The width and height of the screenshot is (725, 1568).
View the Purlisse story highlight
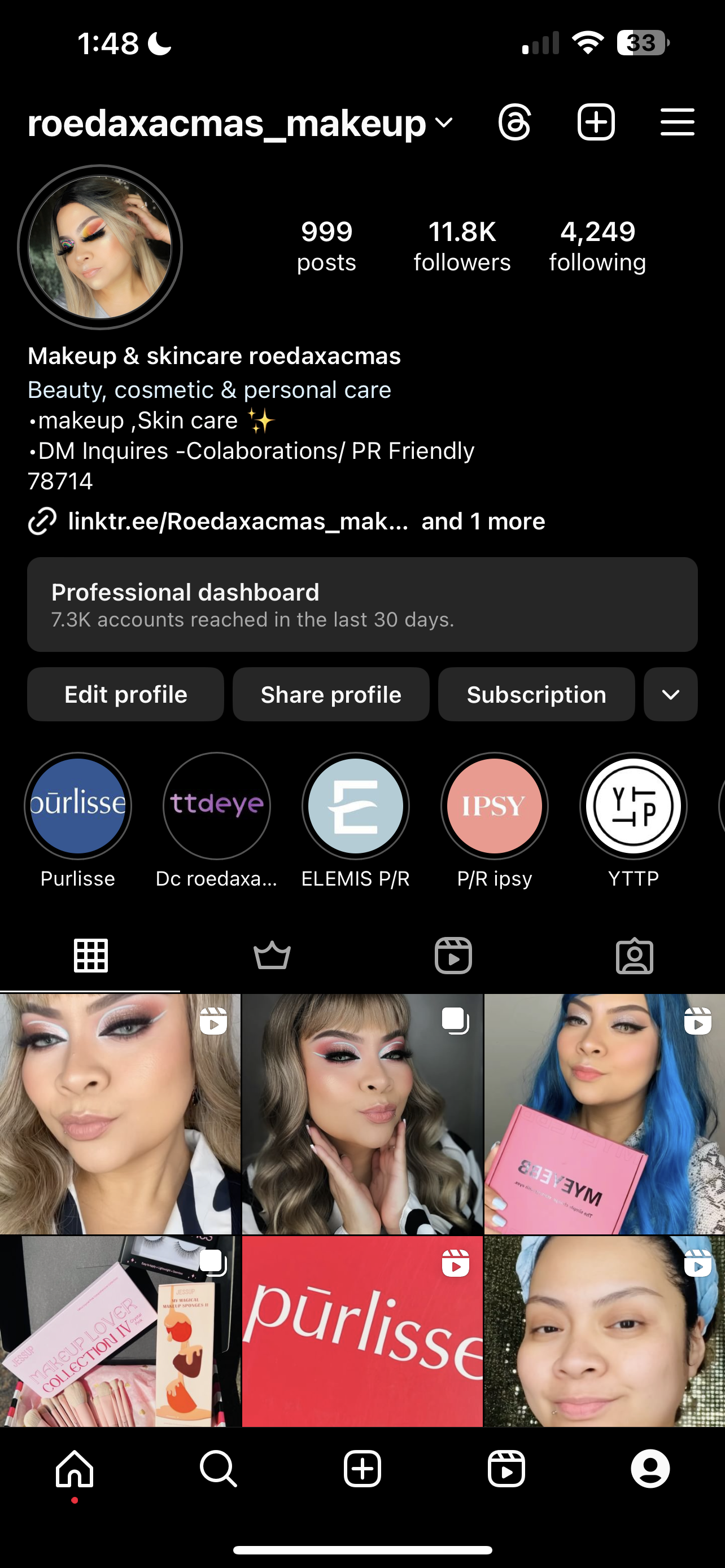[78, 806]
